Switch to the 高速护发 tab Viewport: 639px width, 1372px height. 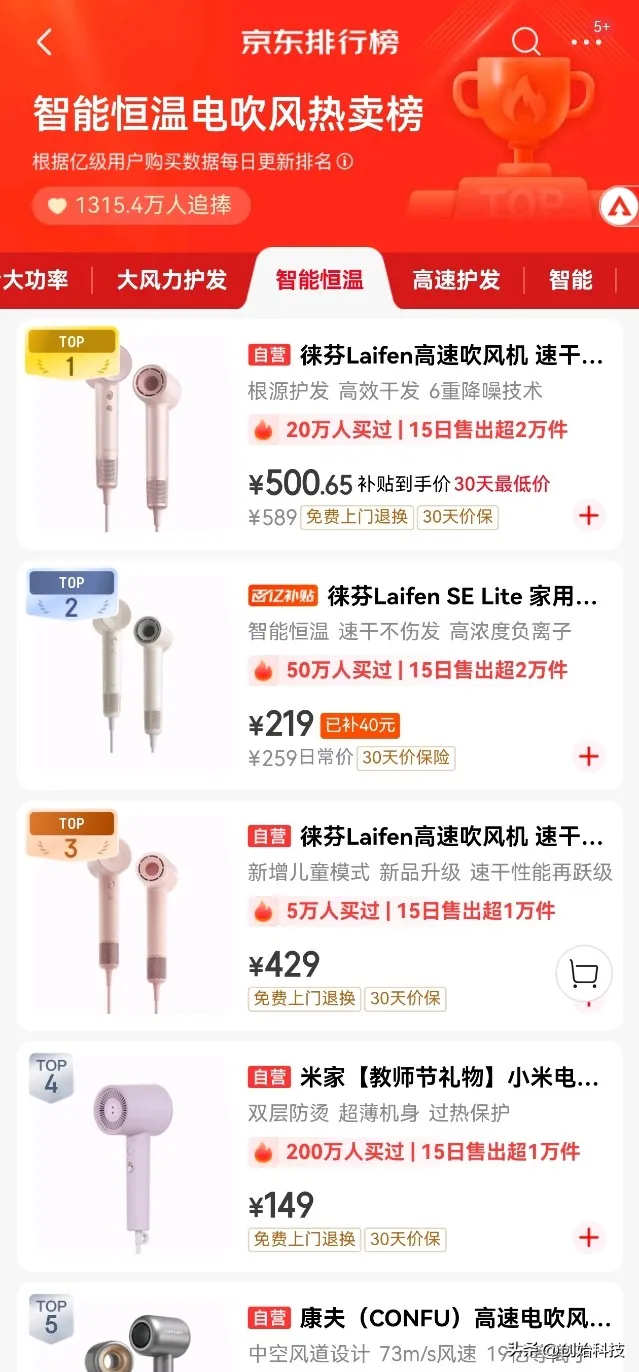pos(456,280)
